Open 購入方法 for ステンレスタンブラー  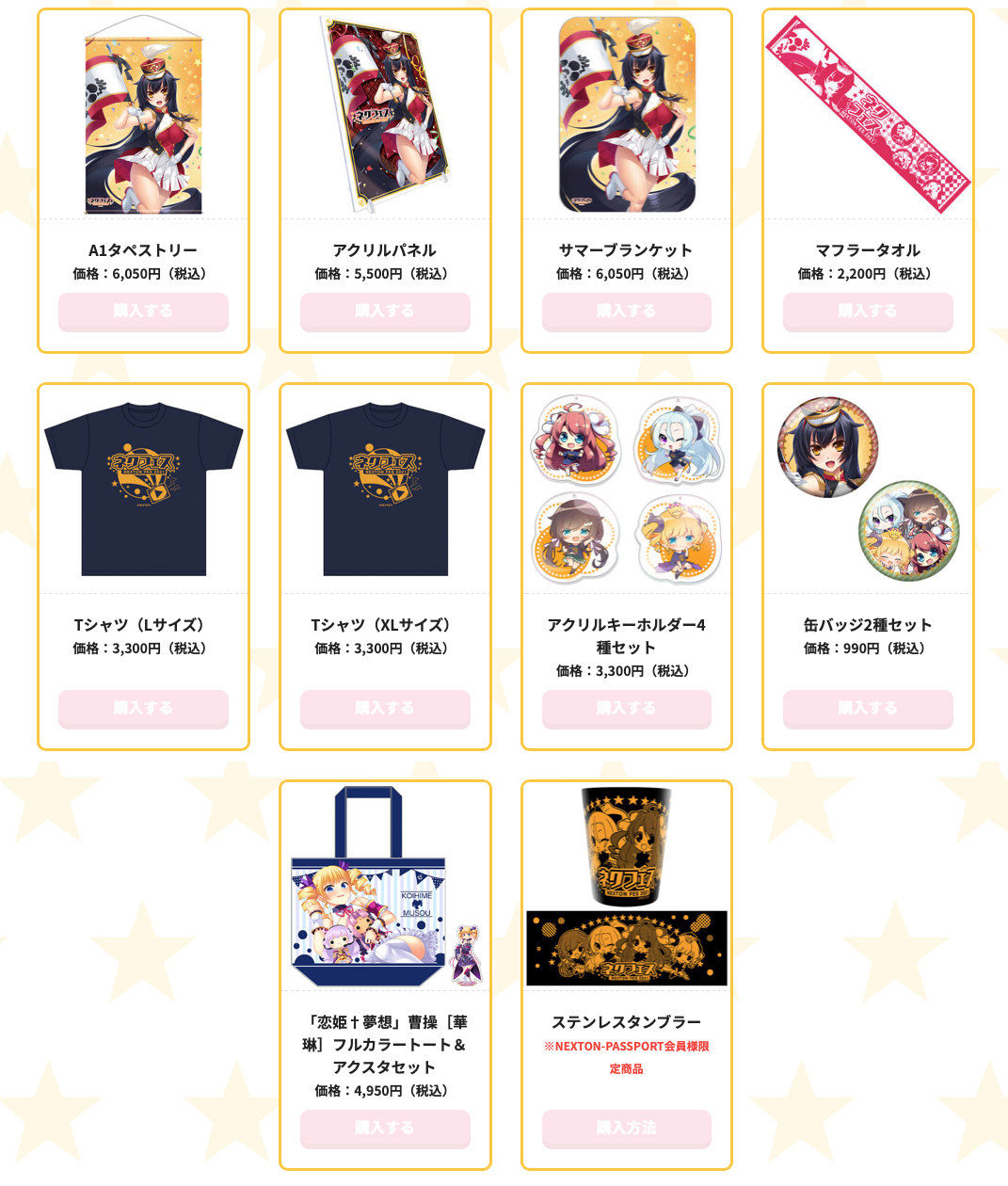point(626,1128)
